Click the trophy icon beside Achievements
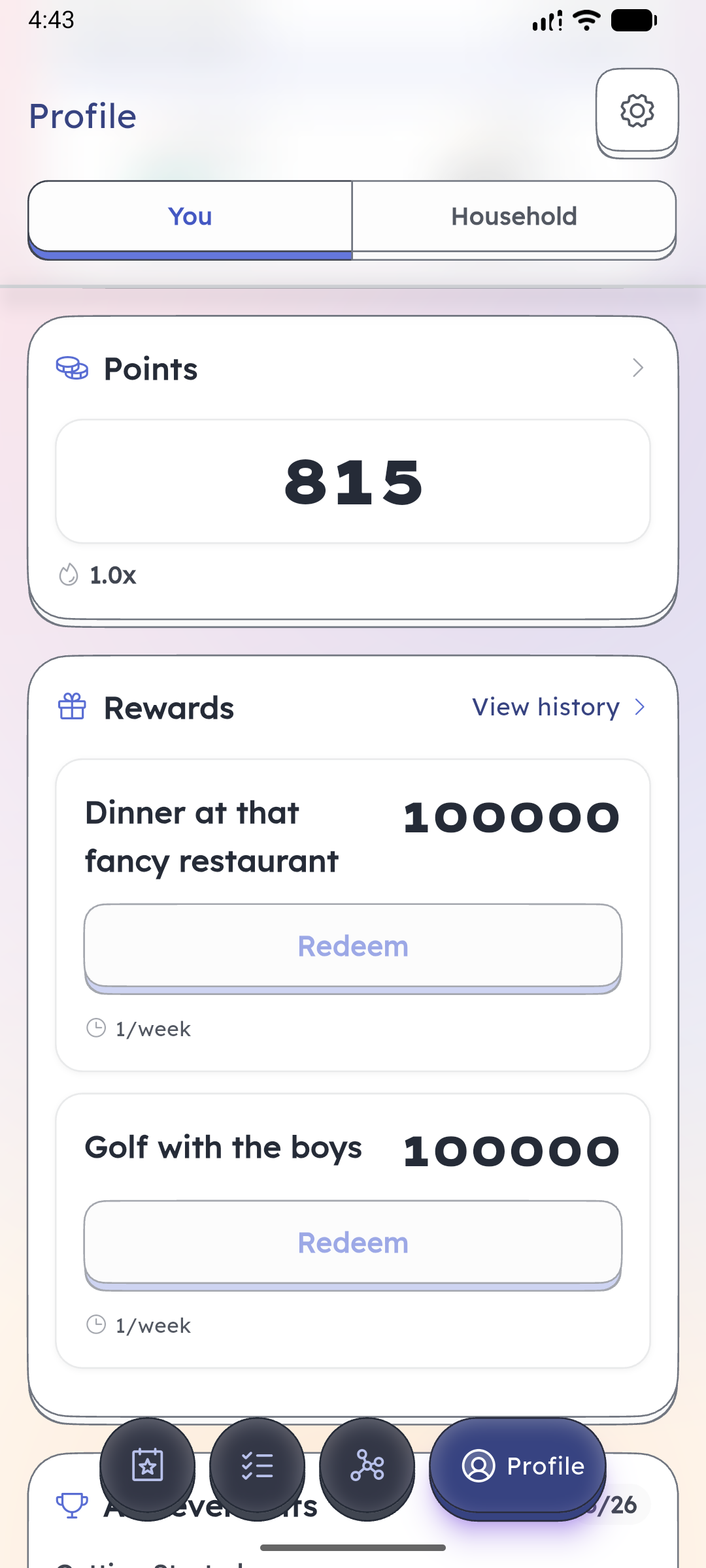This screenshot has width=706, height=1568. coord(72,1504)
